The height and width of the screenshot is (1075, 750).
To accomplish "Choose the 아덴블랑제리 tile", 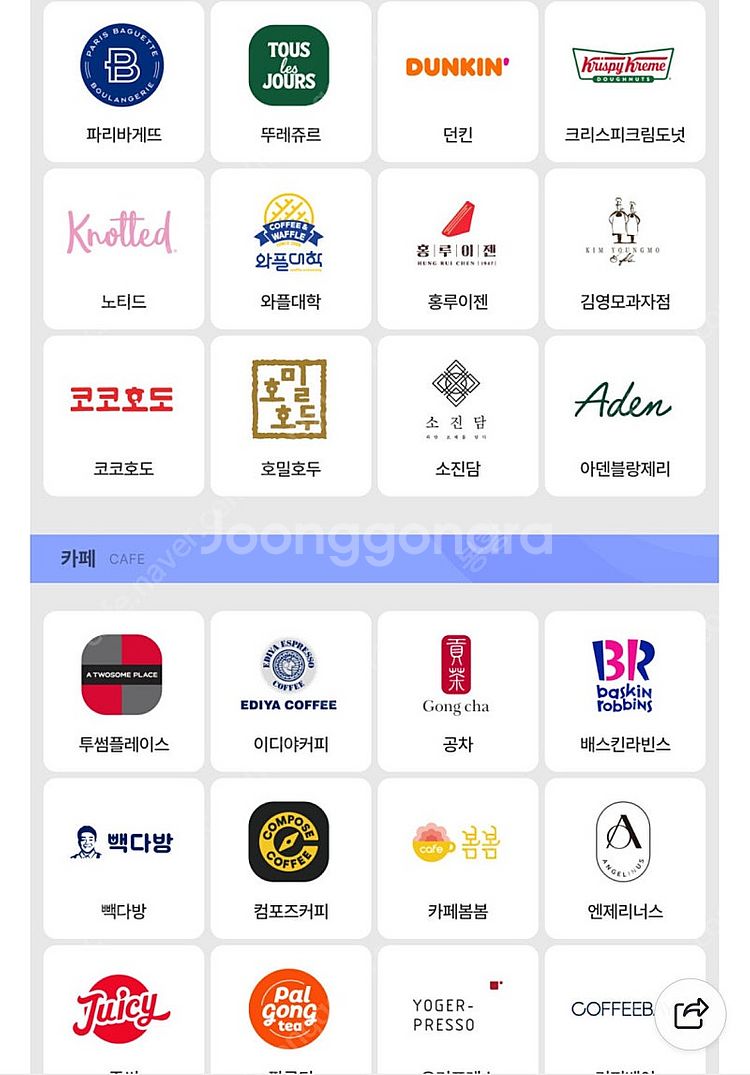I will tap(624, 416).
